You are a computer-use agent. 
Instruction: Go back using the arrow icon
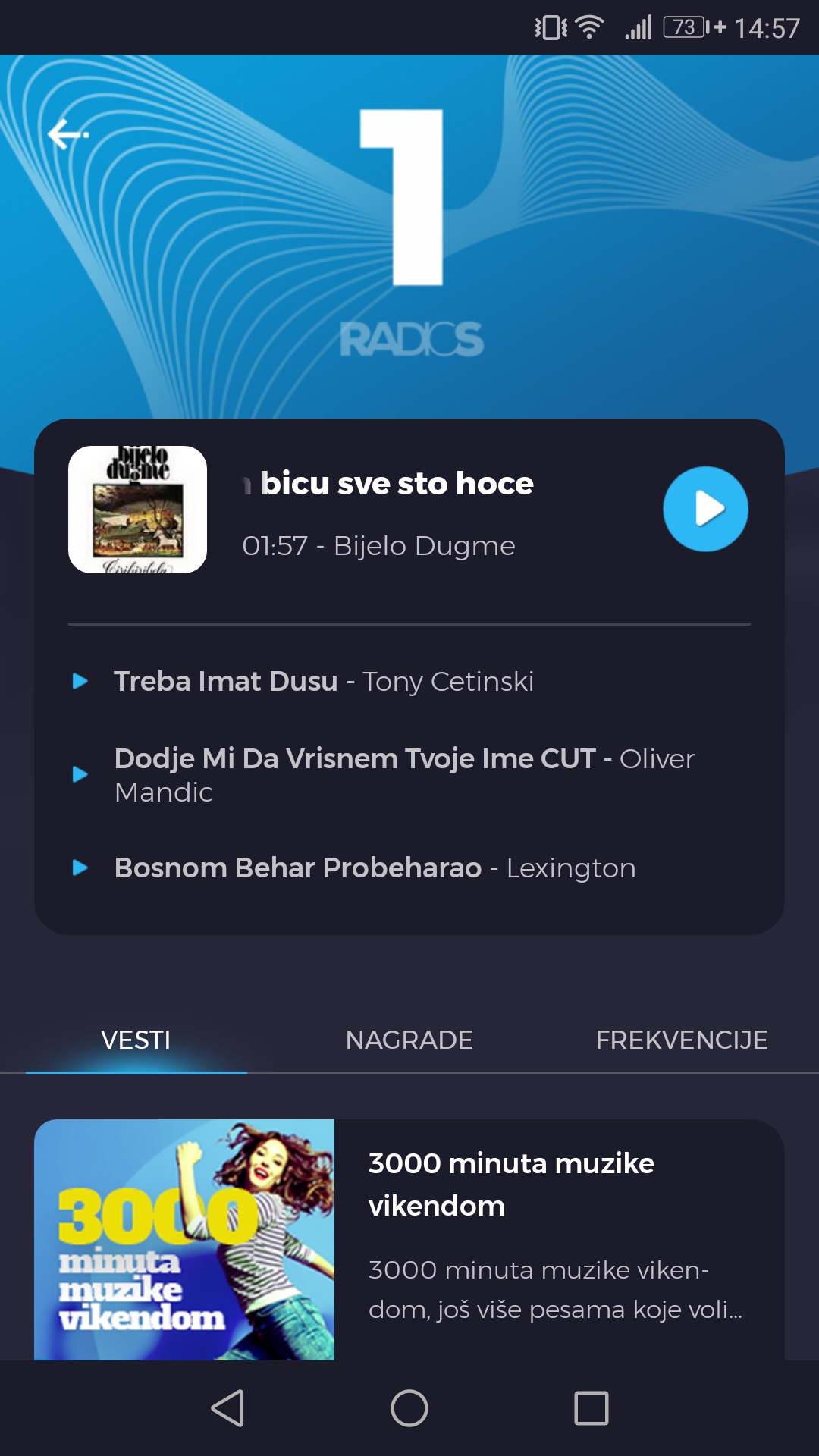pyautogui.click(x=68, y=135)
